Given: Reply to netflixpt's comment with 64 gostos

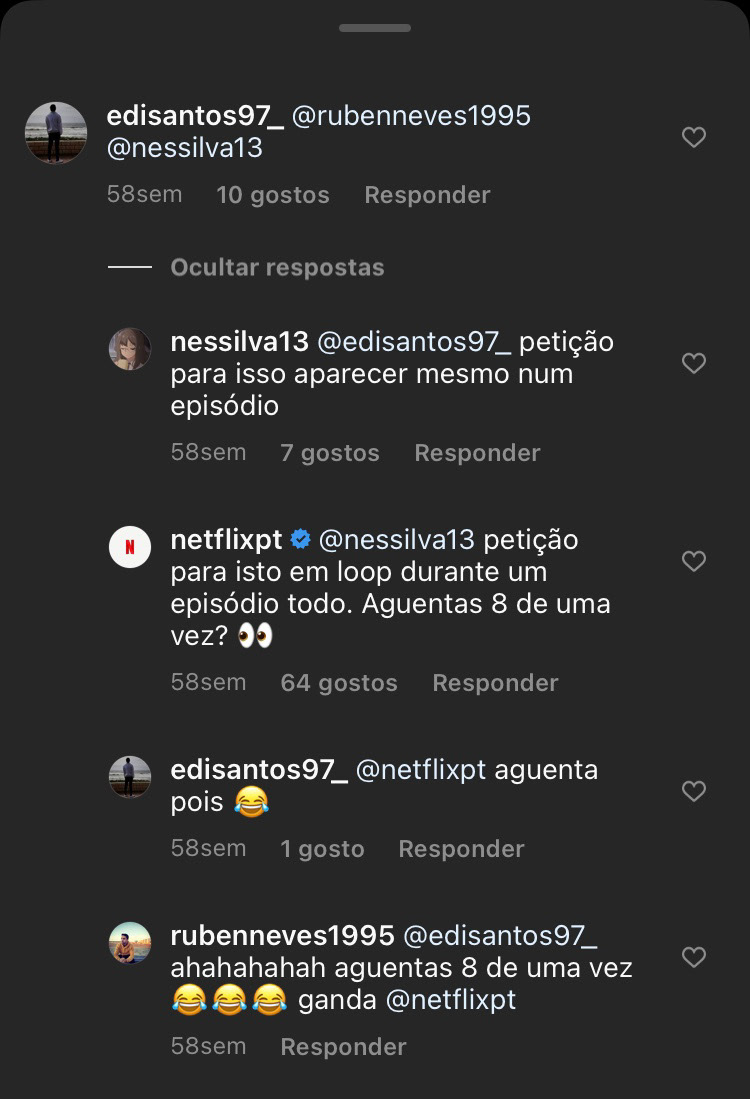Looking at the screenshot, I should [495, 683].
